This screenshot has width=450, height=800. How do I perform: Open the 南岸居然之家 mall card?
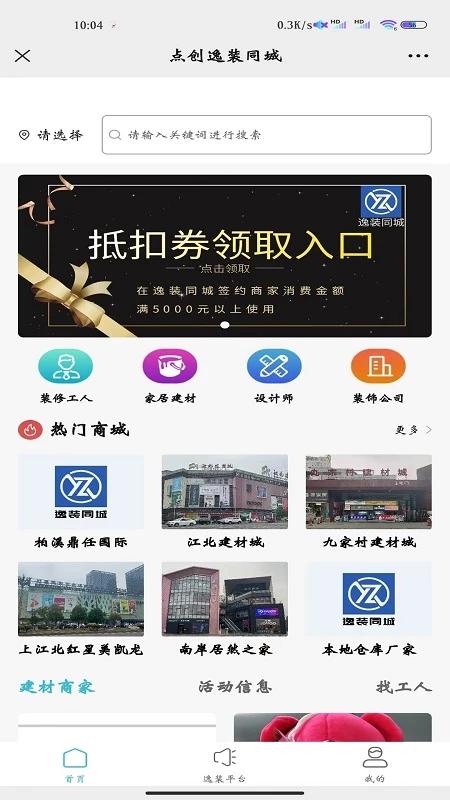click(x=225, y=609)
